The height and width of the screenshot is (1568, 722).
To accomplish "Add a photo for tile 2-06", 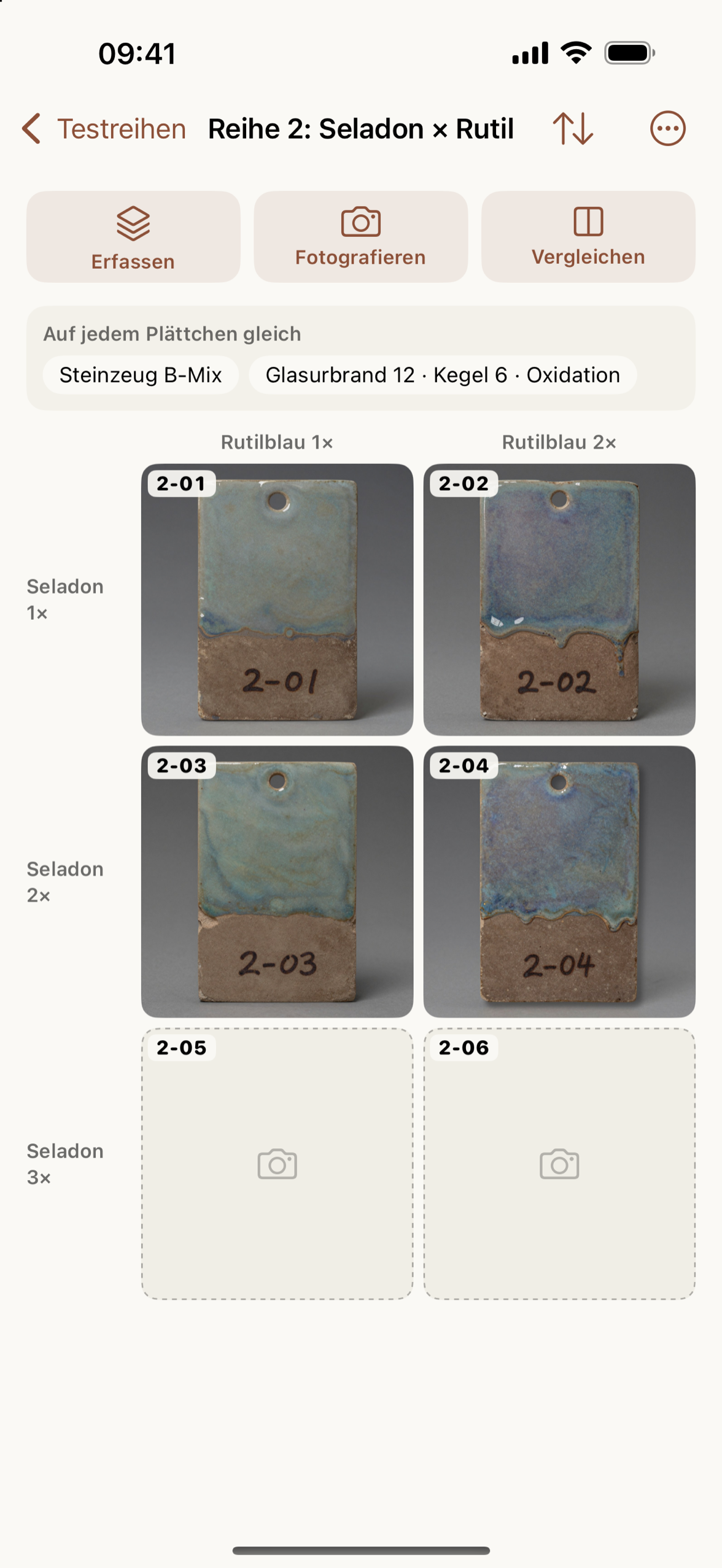I will tap(559, 1164).
